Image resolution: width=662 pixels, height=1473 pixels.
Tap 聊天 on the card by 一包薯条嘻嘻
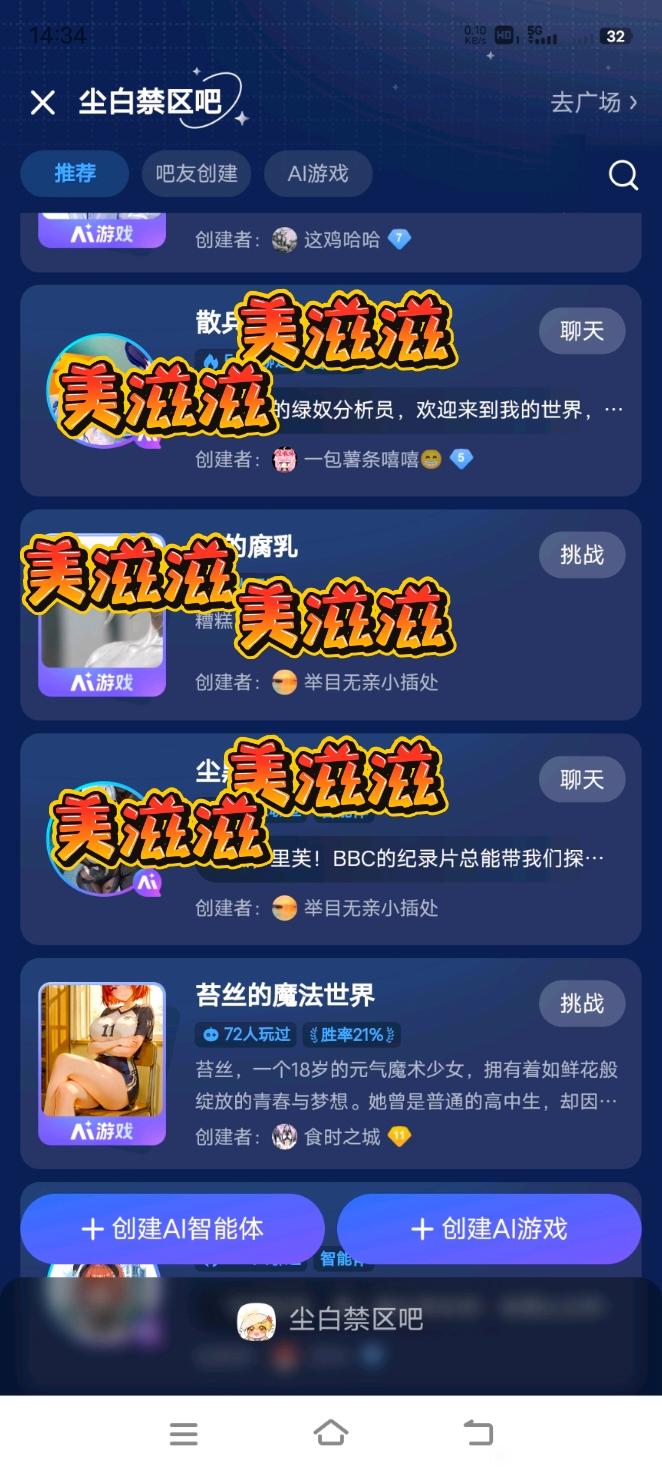tap(582, 331)
